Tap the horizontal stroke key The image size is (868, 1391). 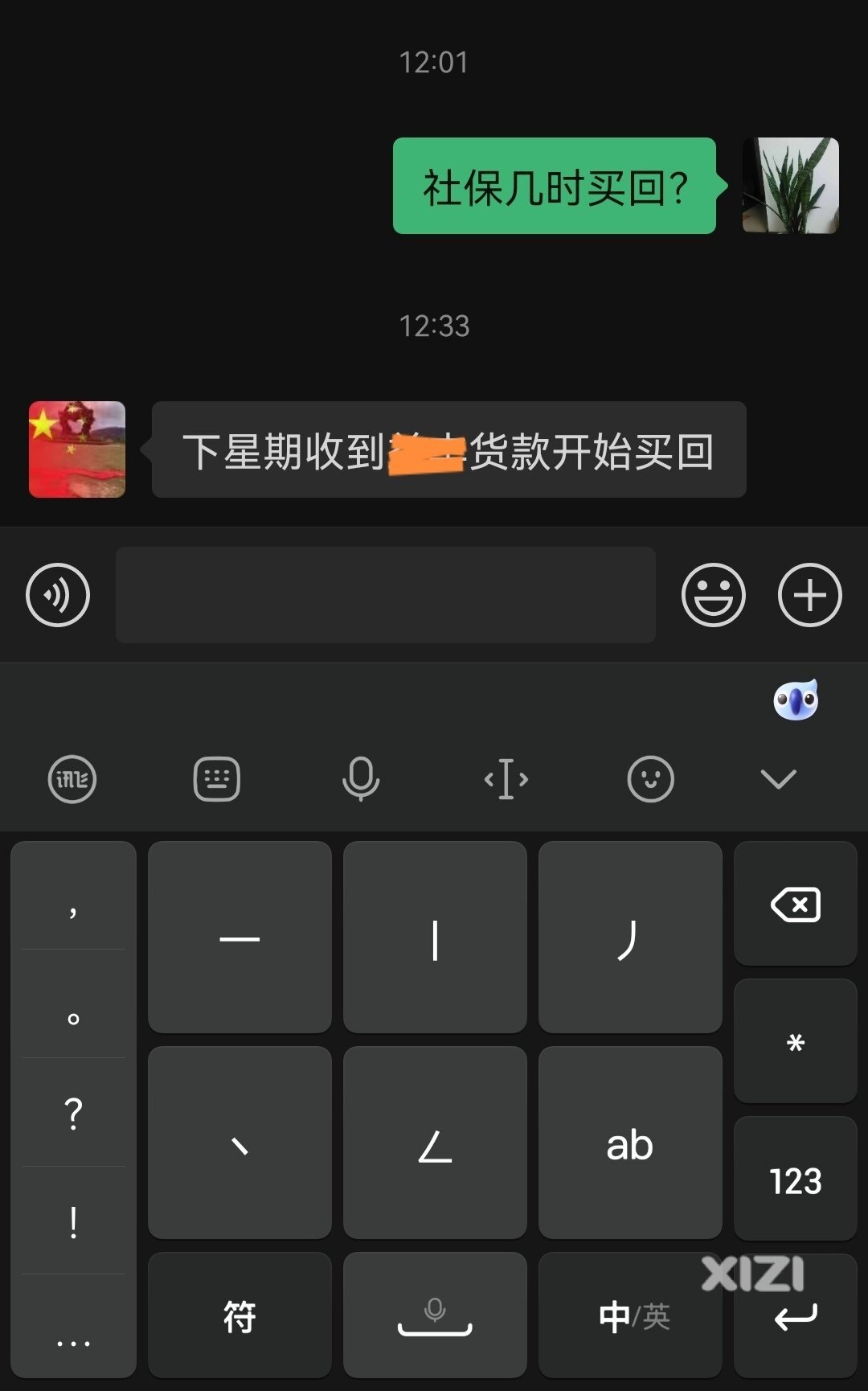click(240, 938)
